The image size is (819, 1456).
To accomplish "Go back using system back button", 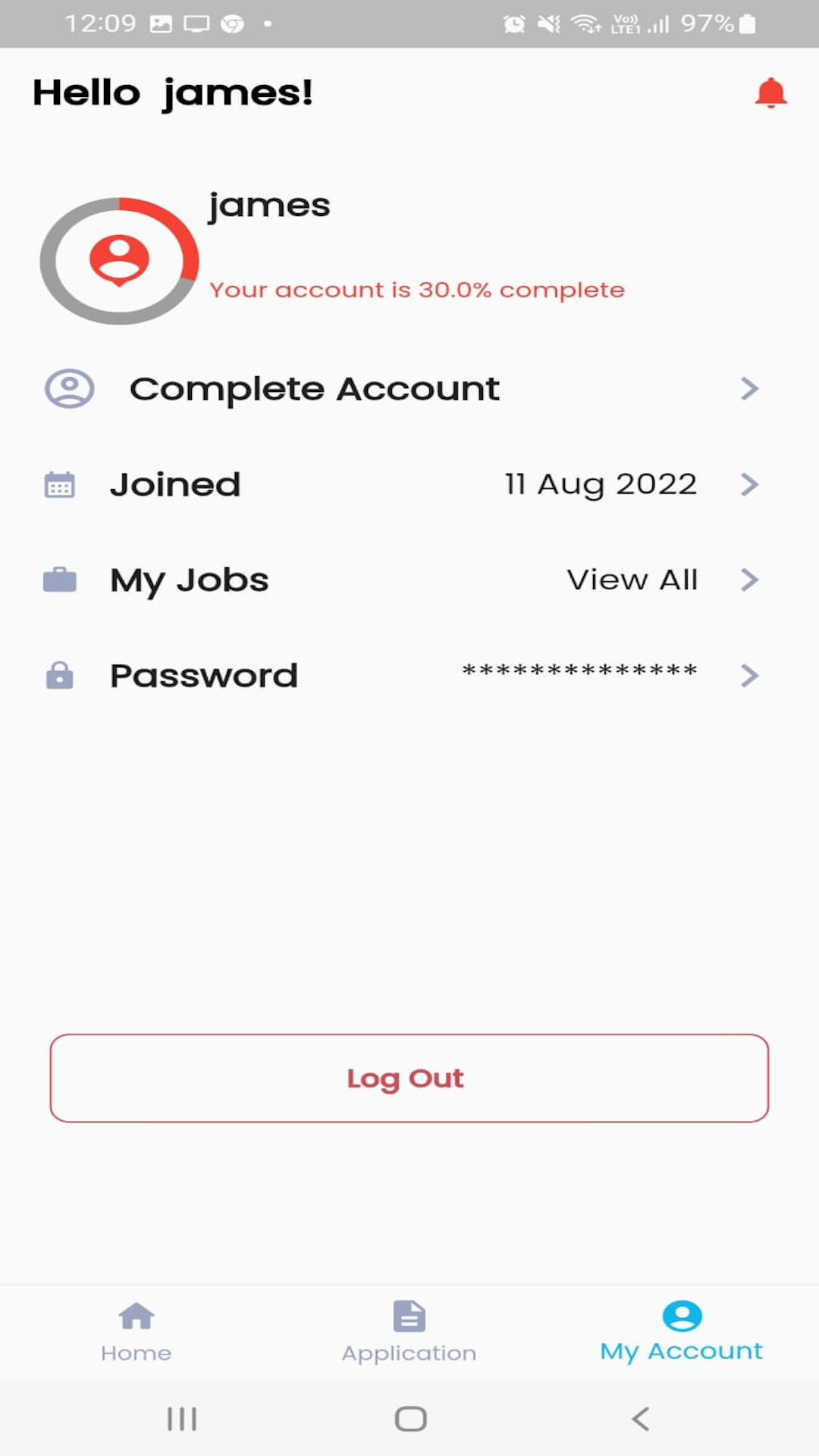I will [x=641, y=1419].
